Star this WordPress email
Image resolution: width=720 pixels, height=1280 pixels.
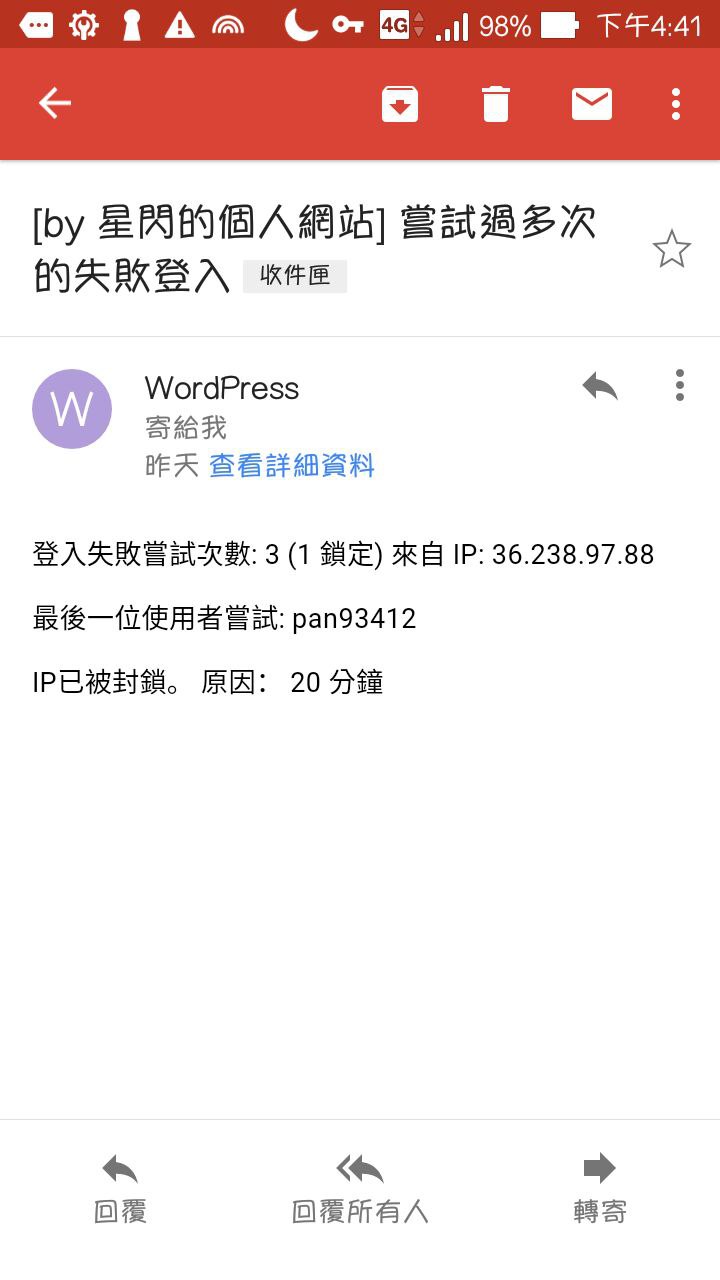671,249
